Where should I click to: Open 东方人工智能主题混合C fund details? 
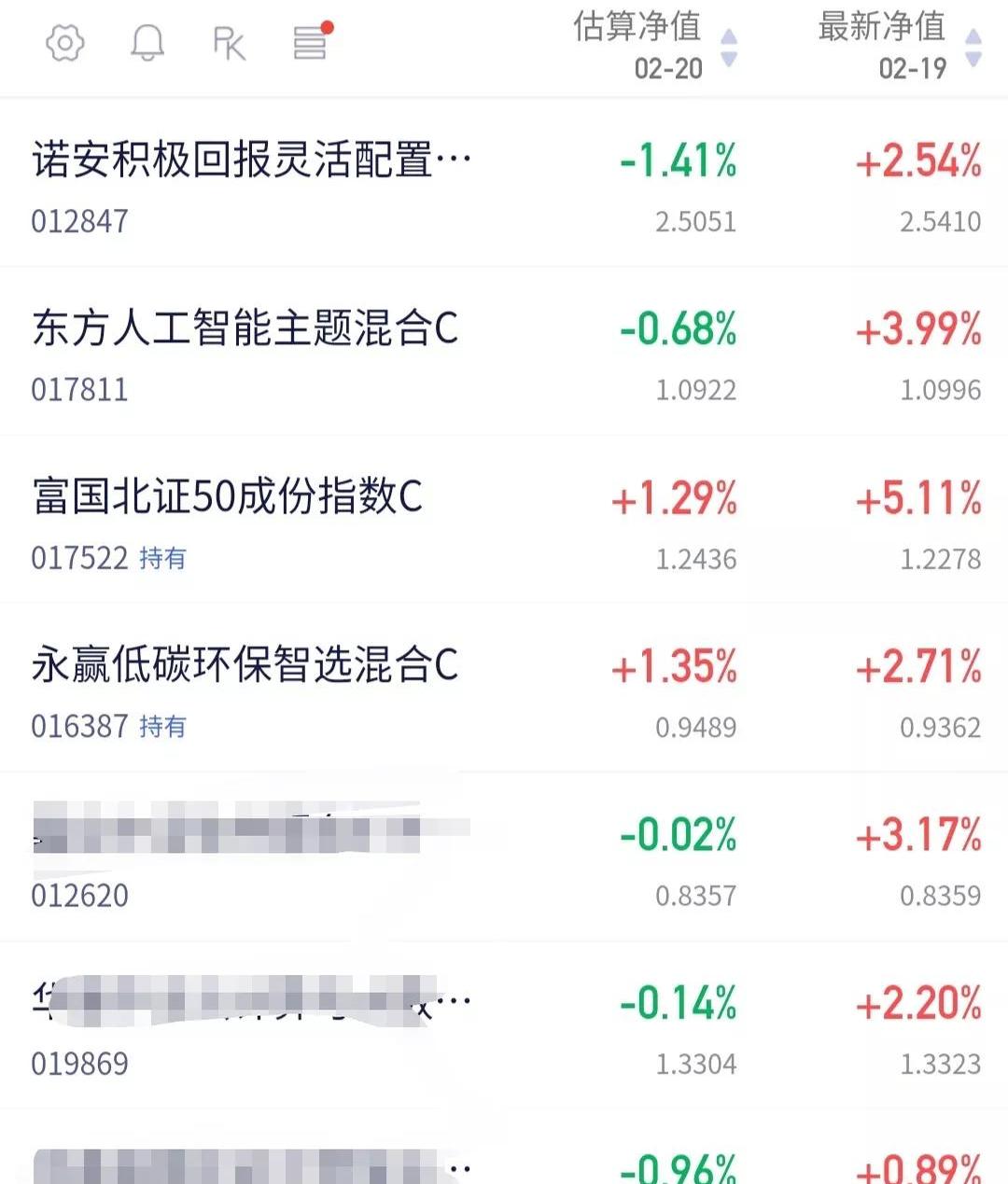[245, 328]
